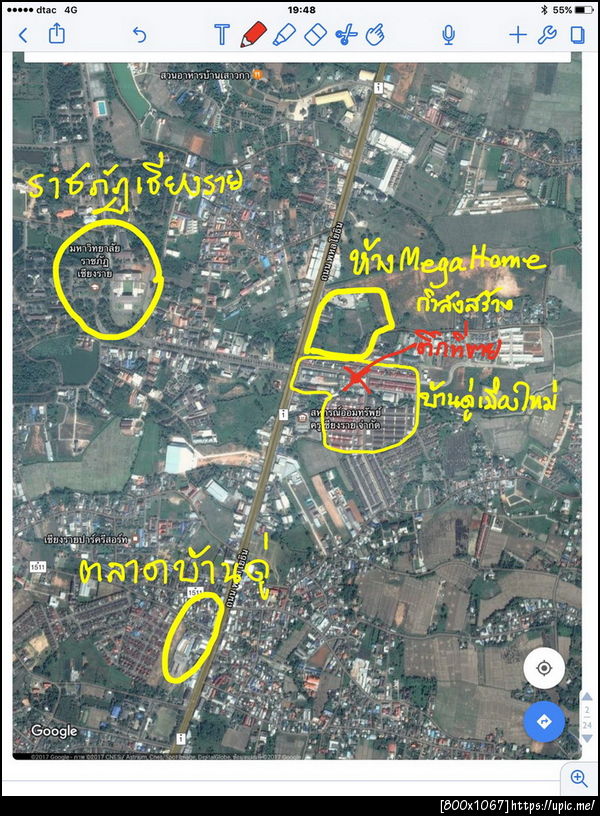Add new content with plus icon

(517, 35)
